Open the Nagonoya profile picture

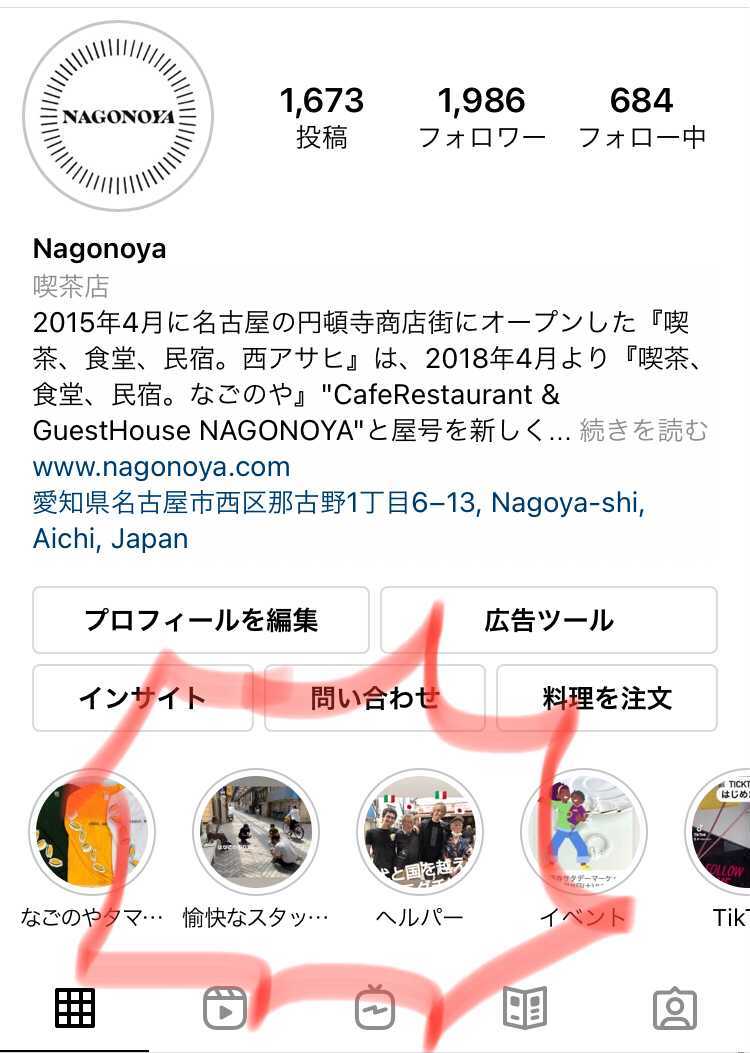(x=118, y=116)
